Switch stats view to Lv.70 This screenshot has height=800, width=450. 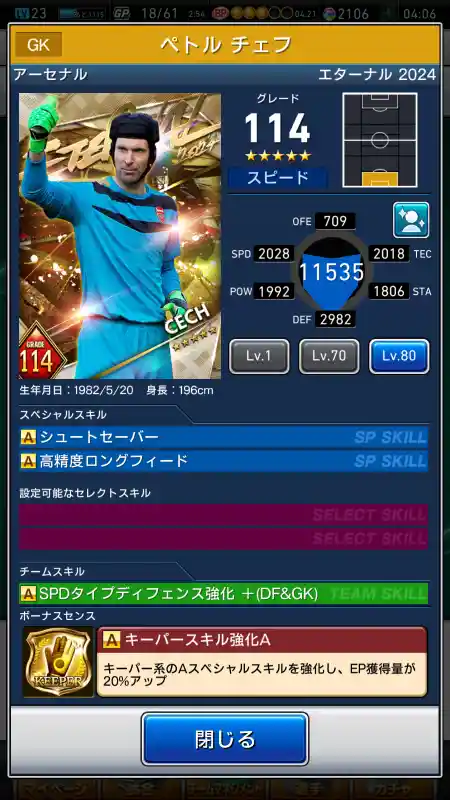click(x=329, y=356)
